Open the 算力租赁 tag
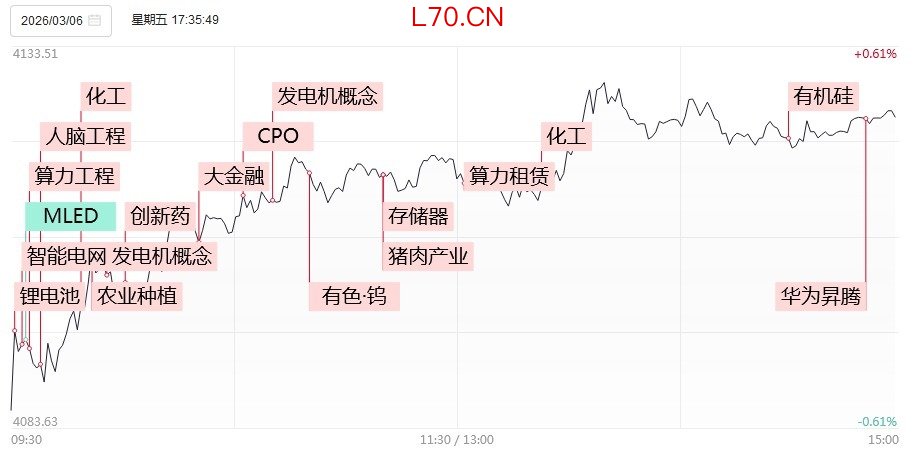Image resolution: width=915 pixels, height=454 pixels. point(509,176)
